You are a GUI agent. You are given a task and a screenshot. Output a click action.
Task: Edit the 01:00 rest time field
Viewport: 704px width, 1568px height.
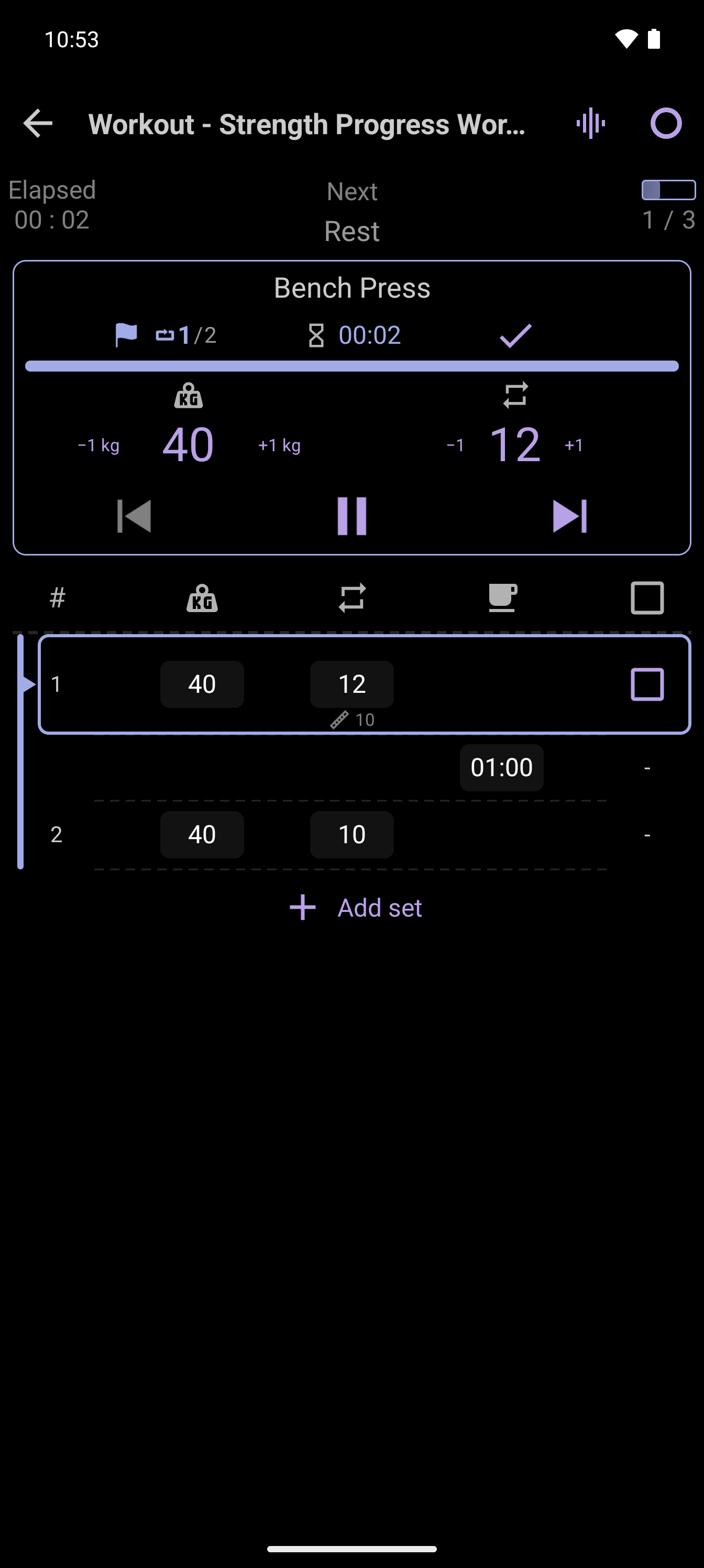pyautogui.click(x=501, y=768)
